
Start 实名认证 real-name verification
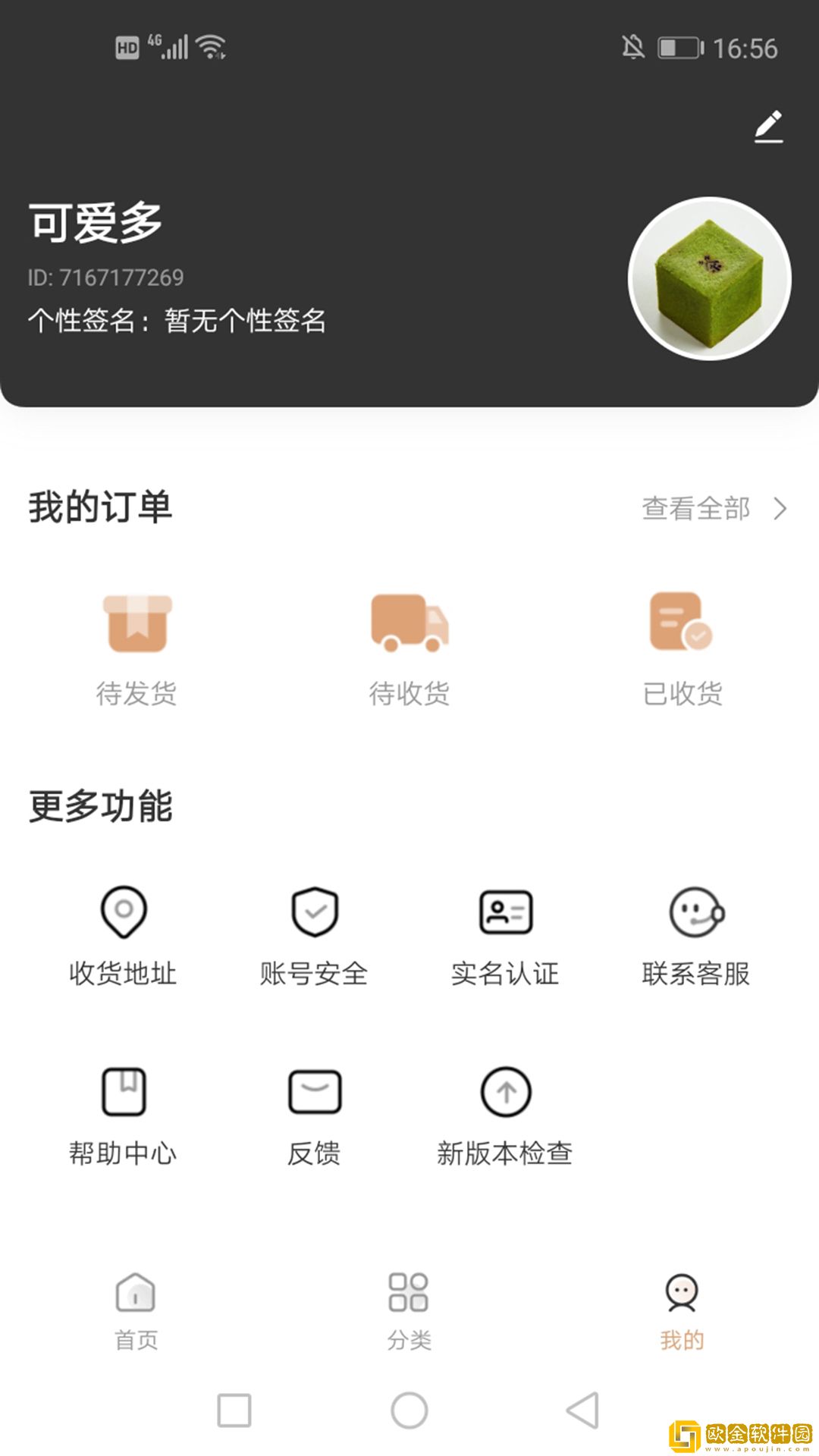coord(504,937)
